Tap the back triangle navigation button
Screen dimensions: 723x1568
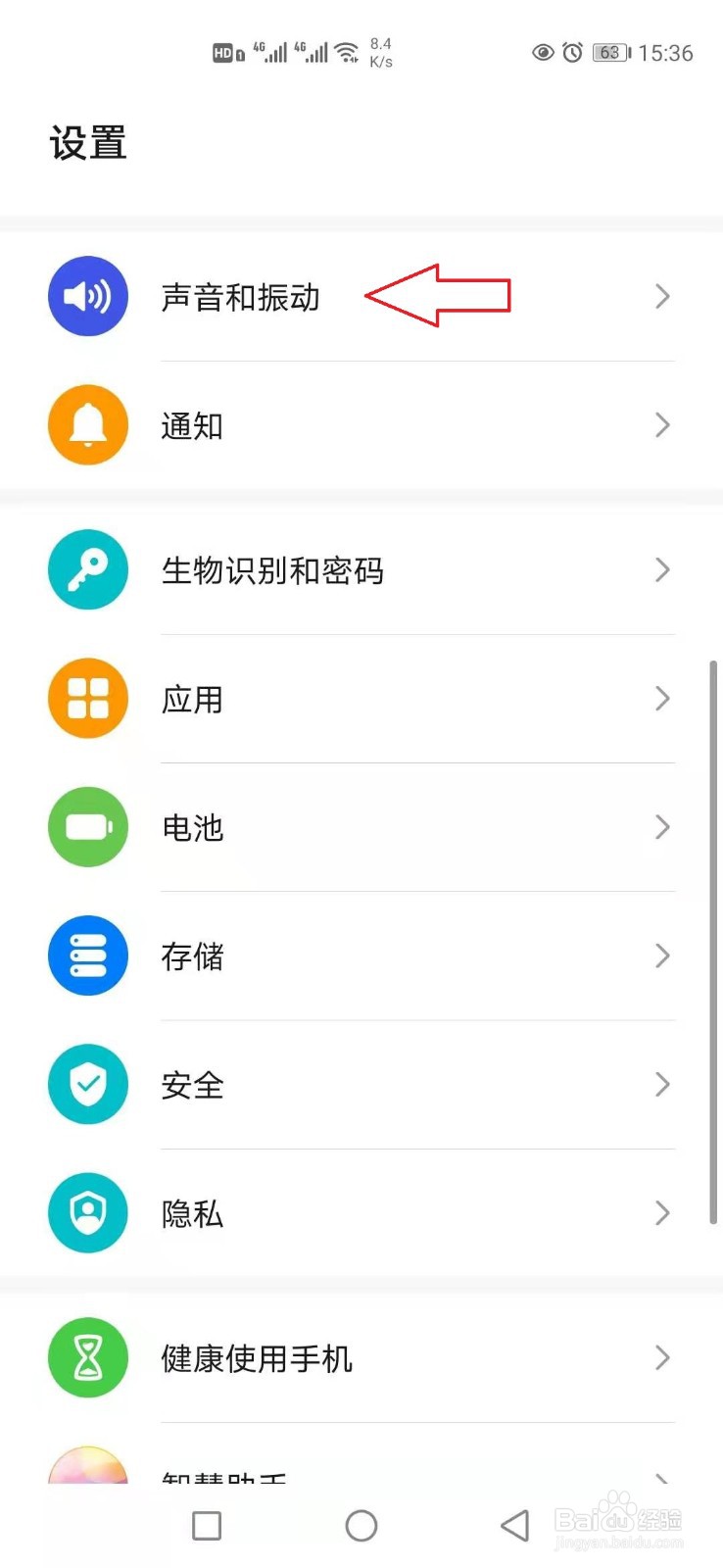pyautogui.click(x=516, y=1525)
